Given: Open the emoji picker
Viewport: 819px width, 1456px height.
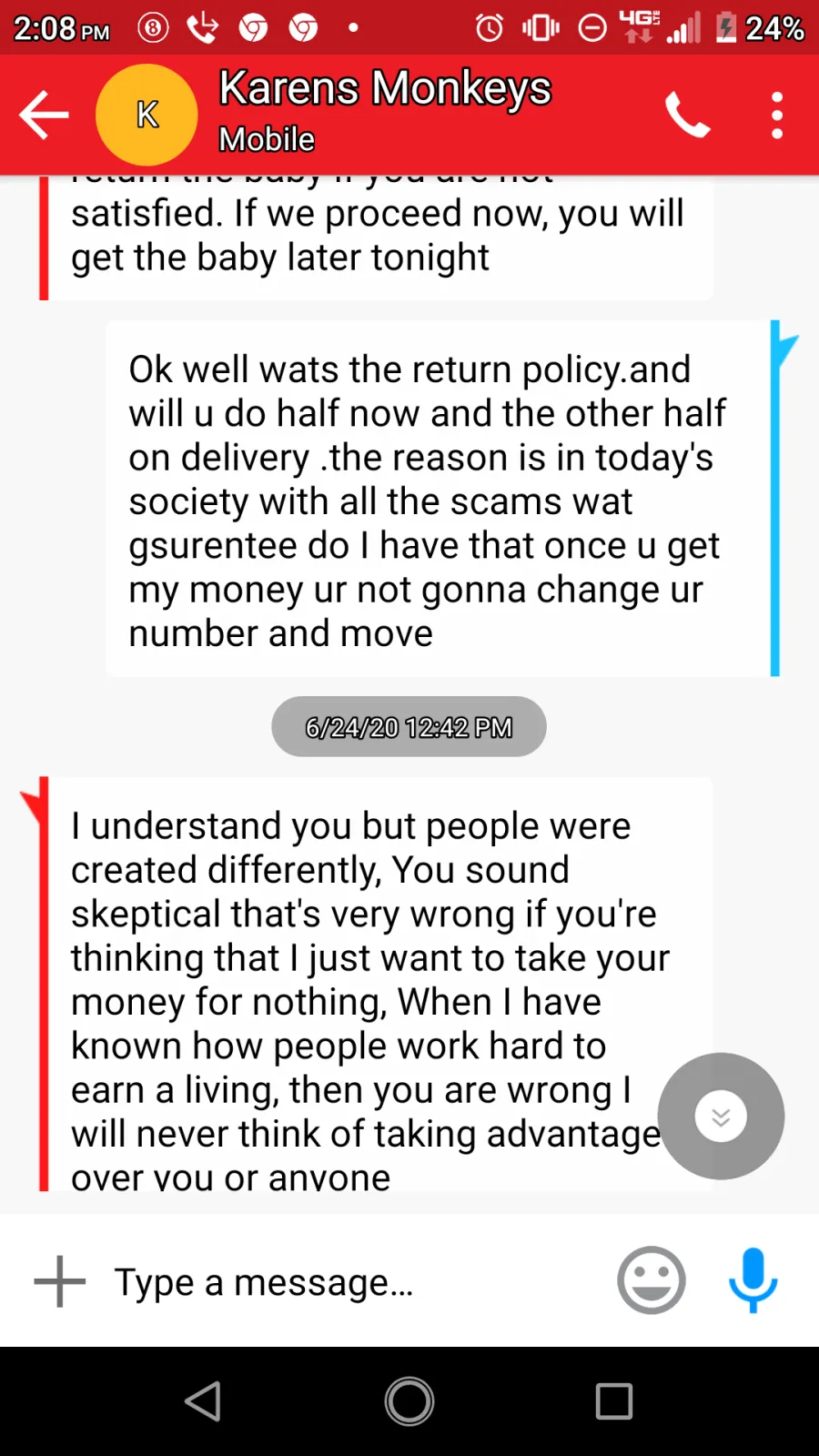Looking at the screenshot, I should [652, 1280].
